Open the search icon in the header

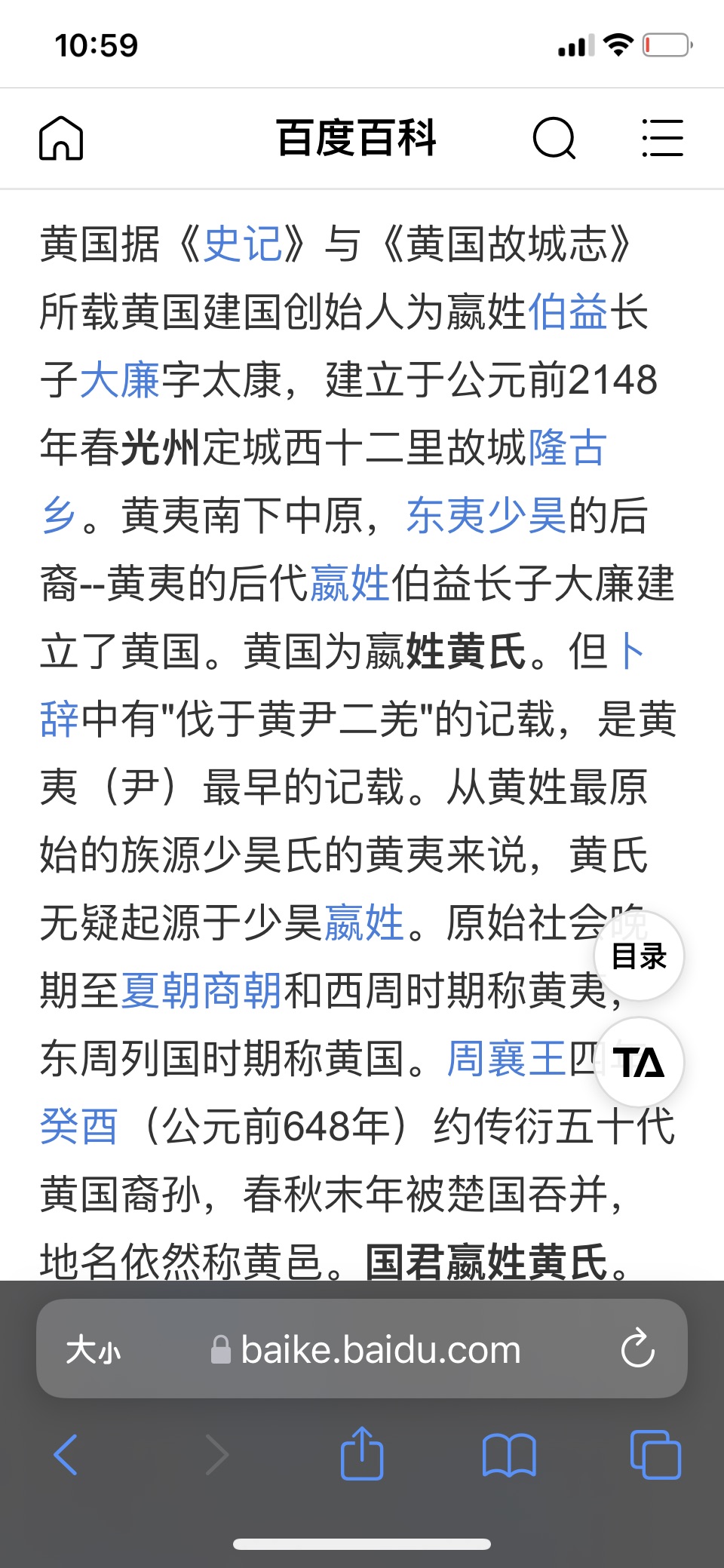[x=554, y=139]
